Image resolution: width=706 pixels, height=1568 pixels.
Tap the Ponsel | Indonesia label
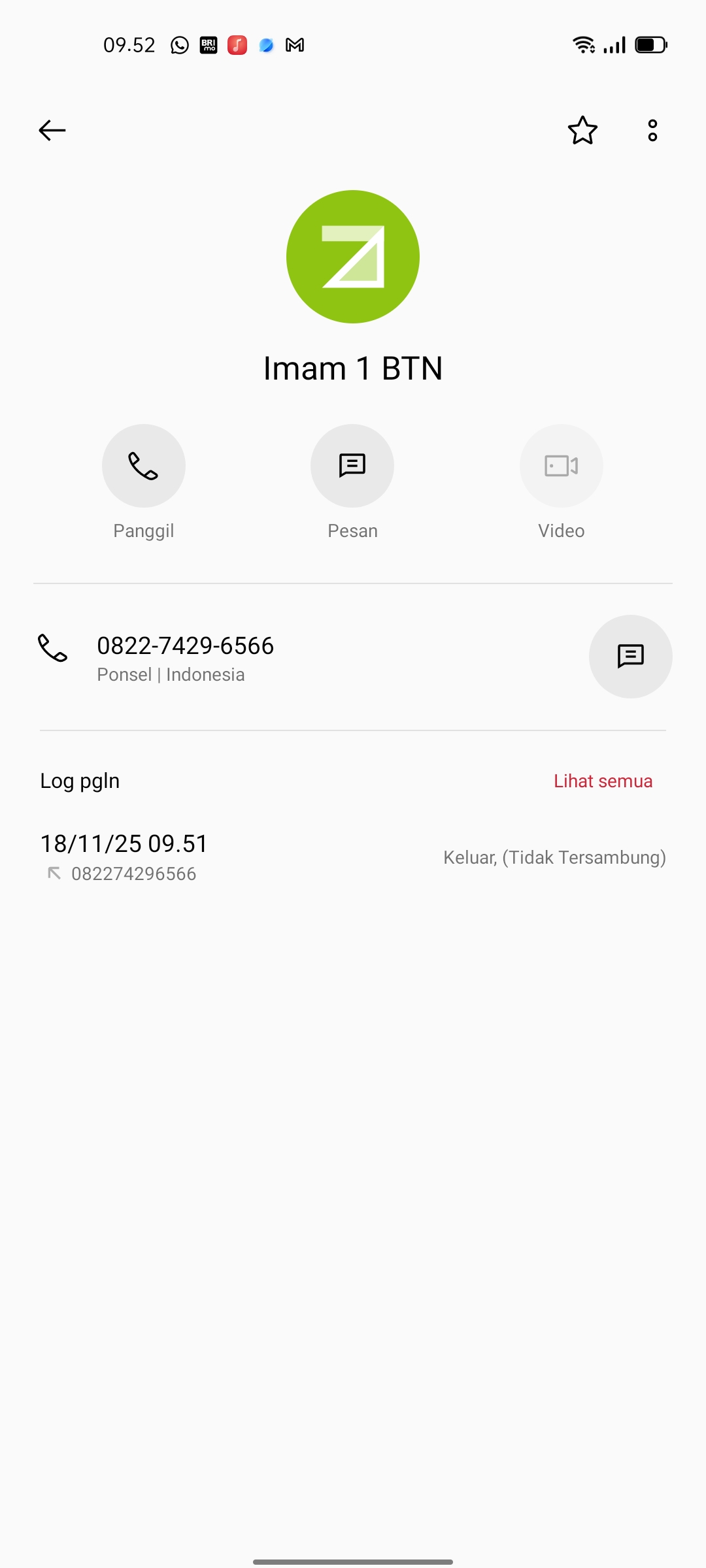coord(171,674)
